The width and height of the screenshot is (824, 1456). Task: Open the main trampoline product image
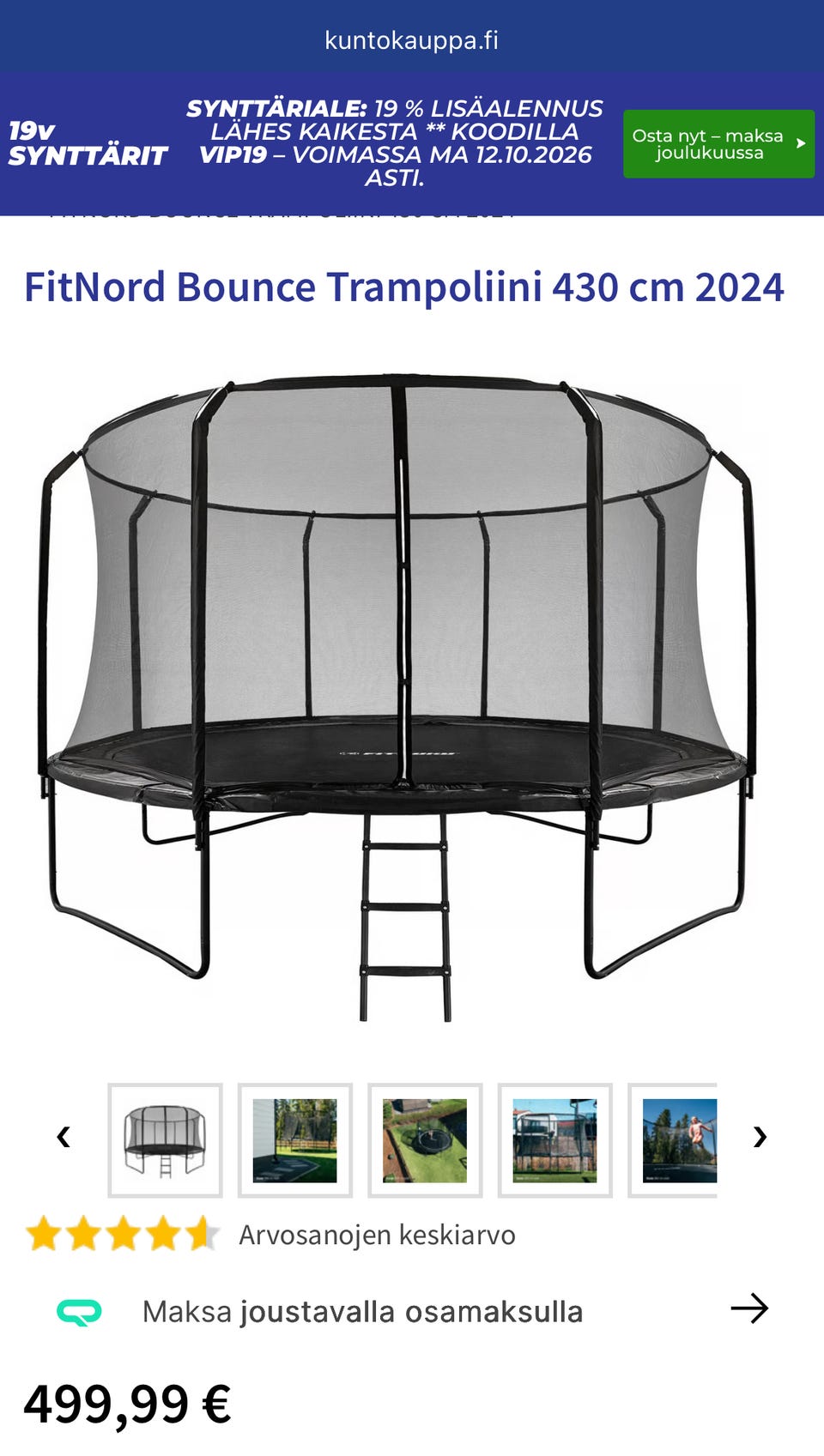click(400, 698)
